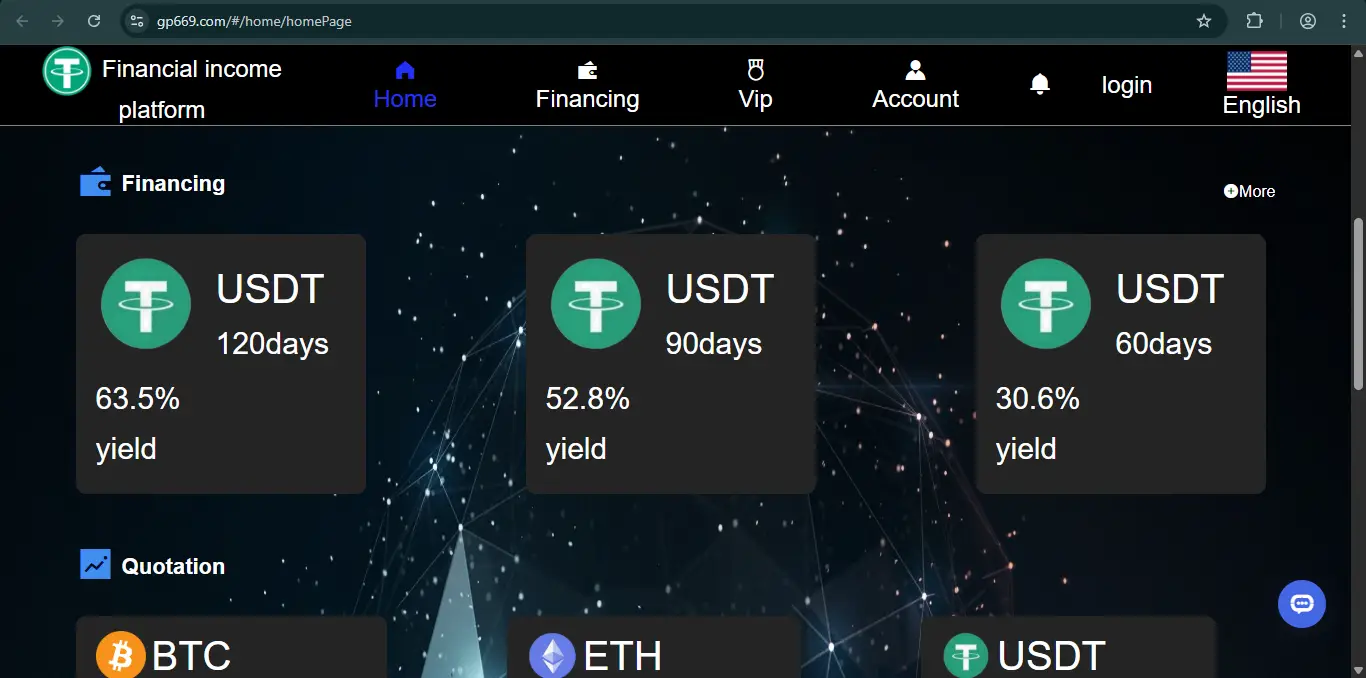Image resolution: width=1366 pixels, height=678 pixels.
Task: Switch to the Financing tab
Action: click(x=587, y=86)
